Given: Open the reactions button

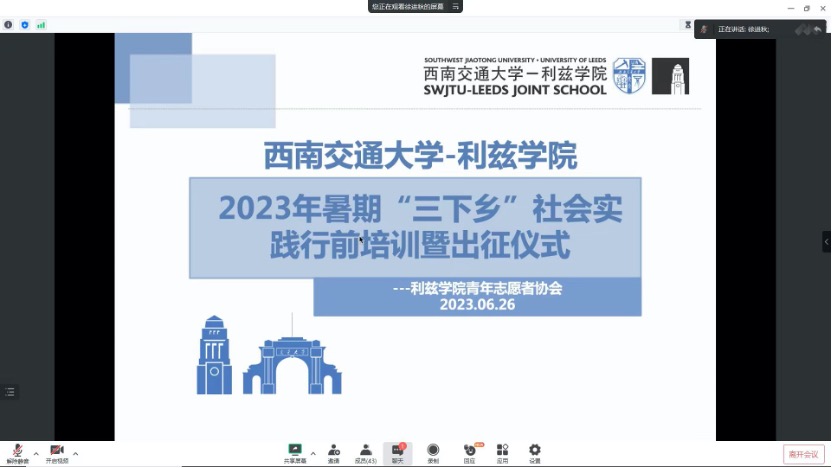Looking at the screenshot, I should coord(469,452).
